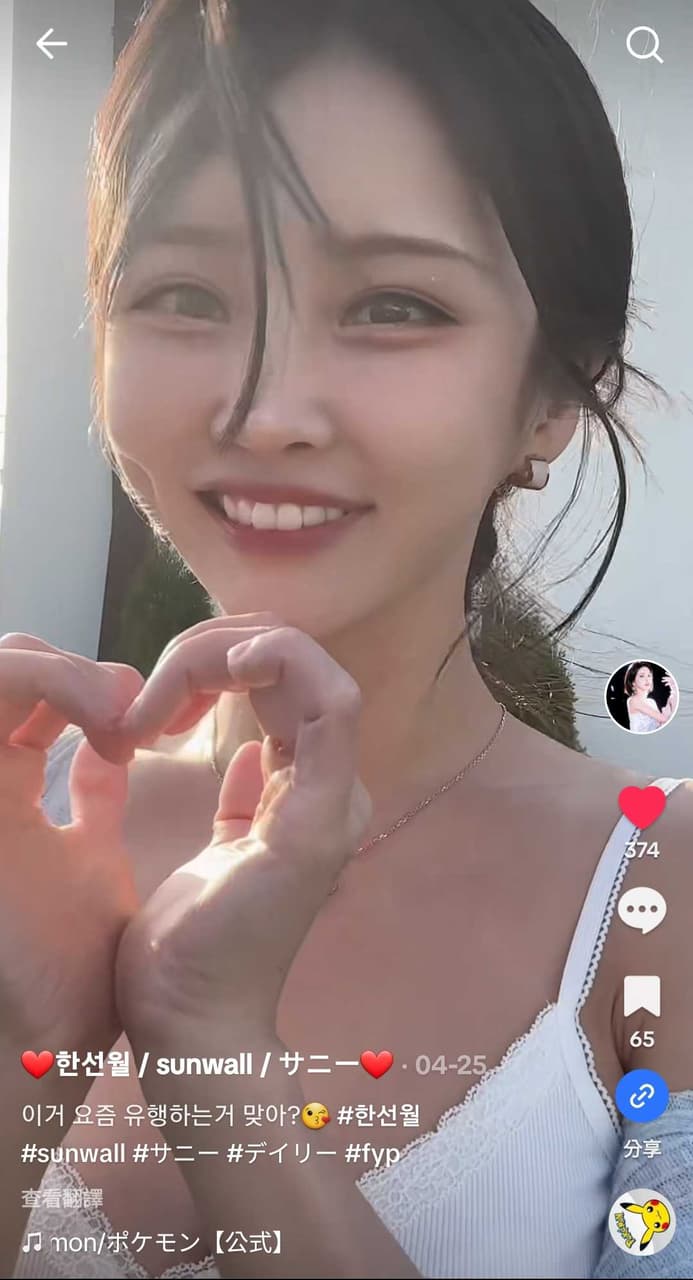Open the creator's profile avatar
693x1280 pixels.
tap(642, 697)
